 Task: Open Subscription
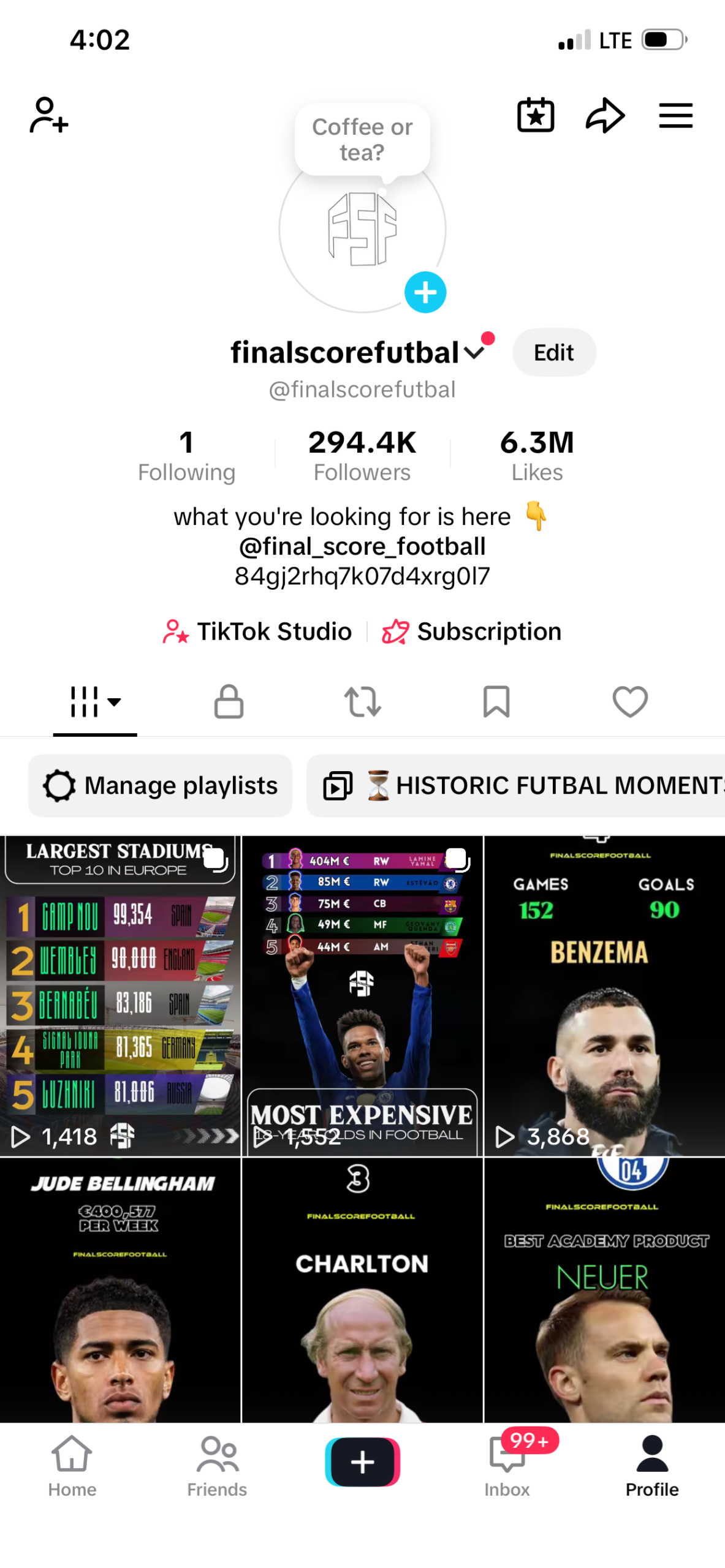(472, 631)
